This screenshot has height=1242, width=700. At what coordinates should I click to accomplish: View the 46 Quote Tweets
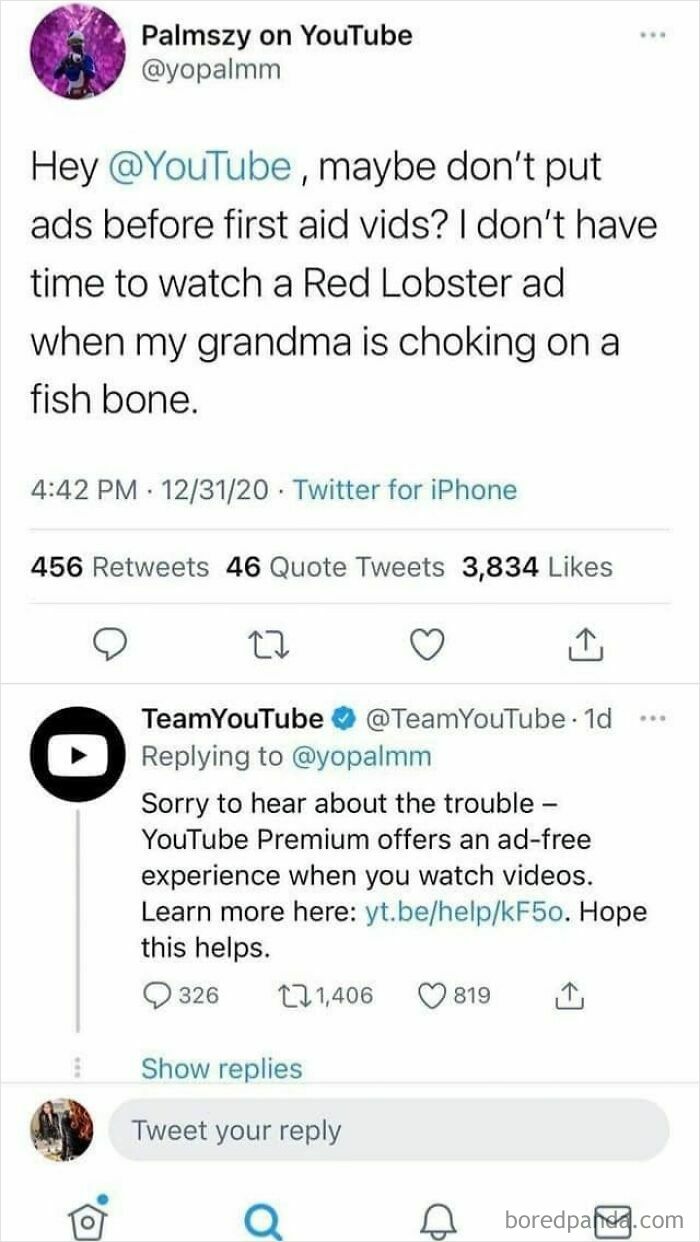coord(335,567)
